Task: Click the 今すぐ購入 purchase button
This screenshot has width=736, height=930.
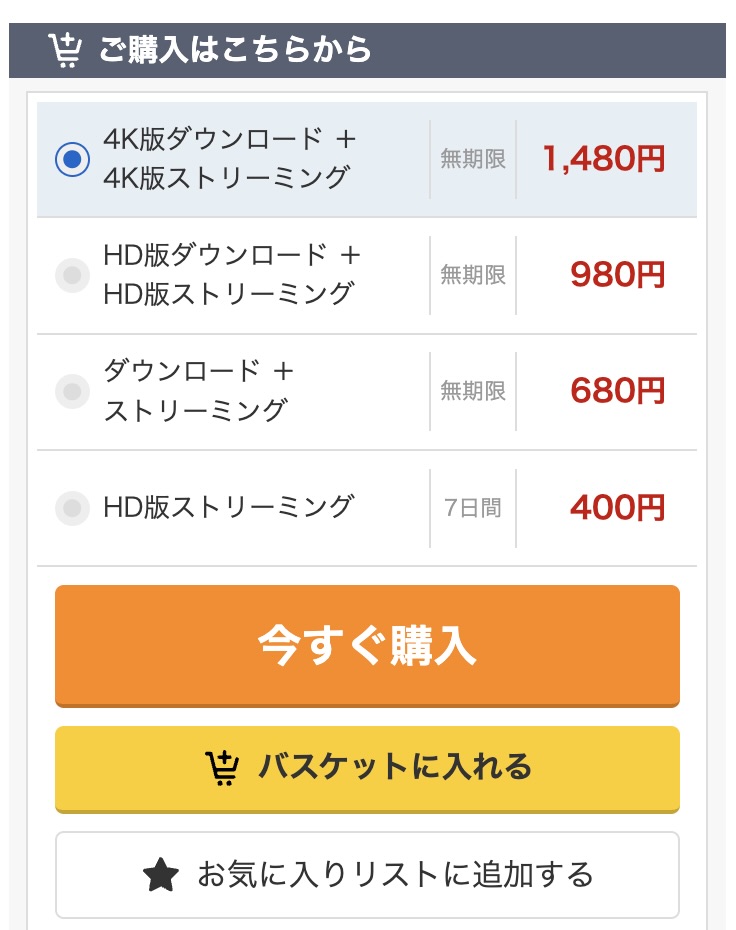Action: point(368,645)
